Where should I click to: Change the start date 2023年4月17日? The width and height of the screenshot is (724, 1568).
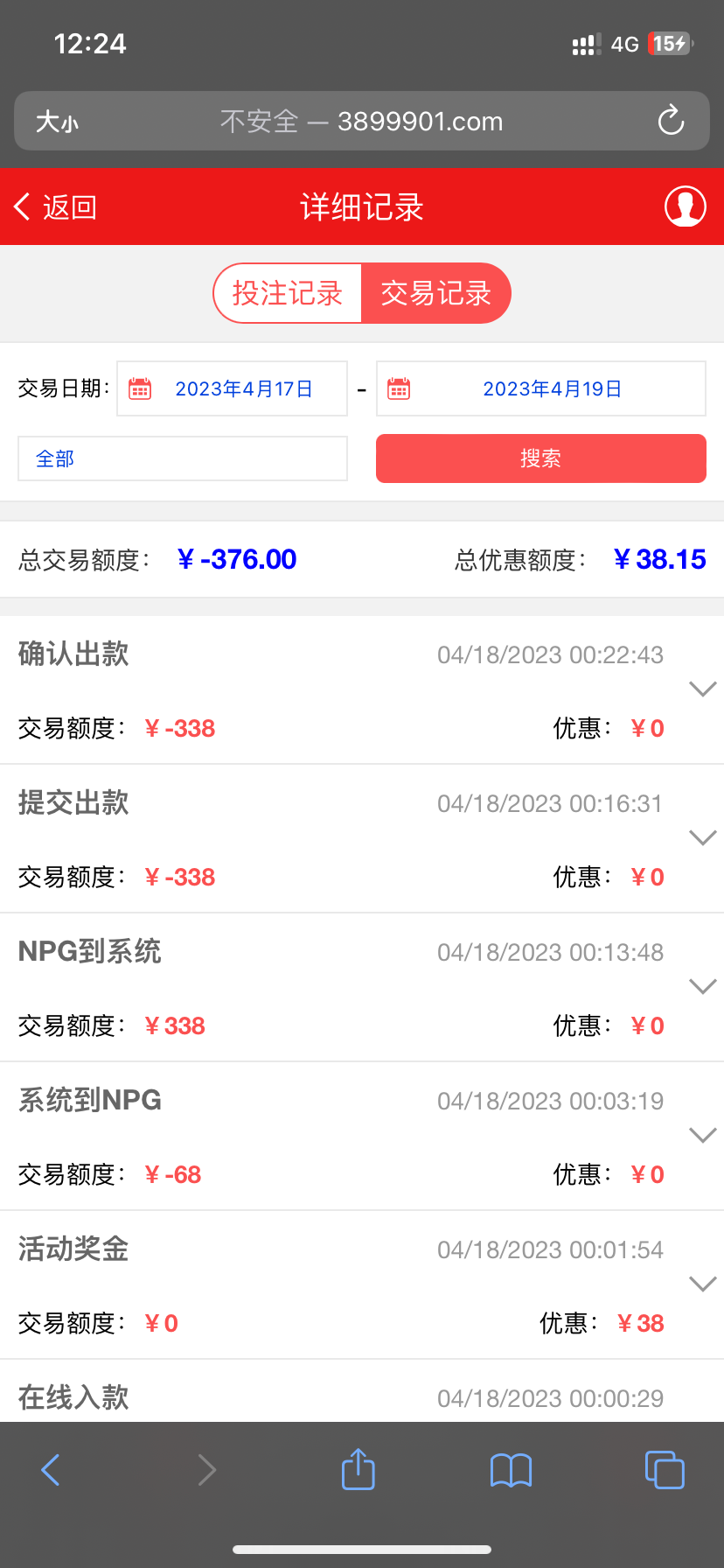[x=233, y=388]
